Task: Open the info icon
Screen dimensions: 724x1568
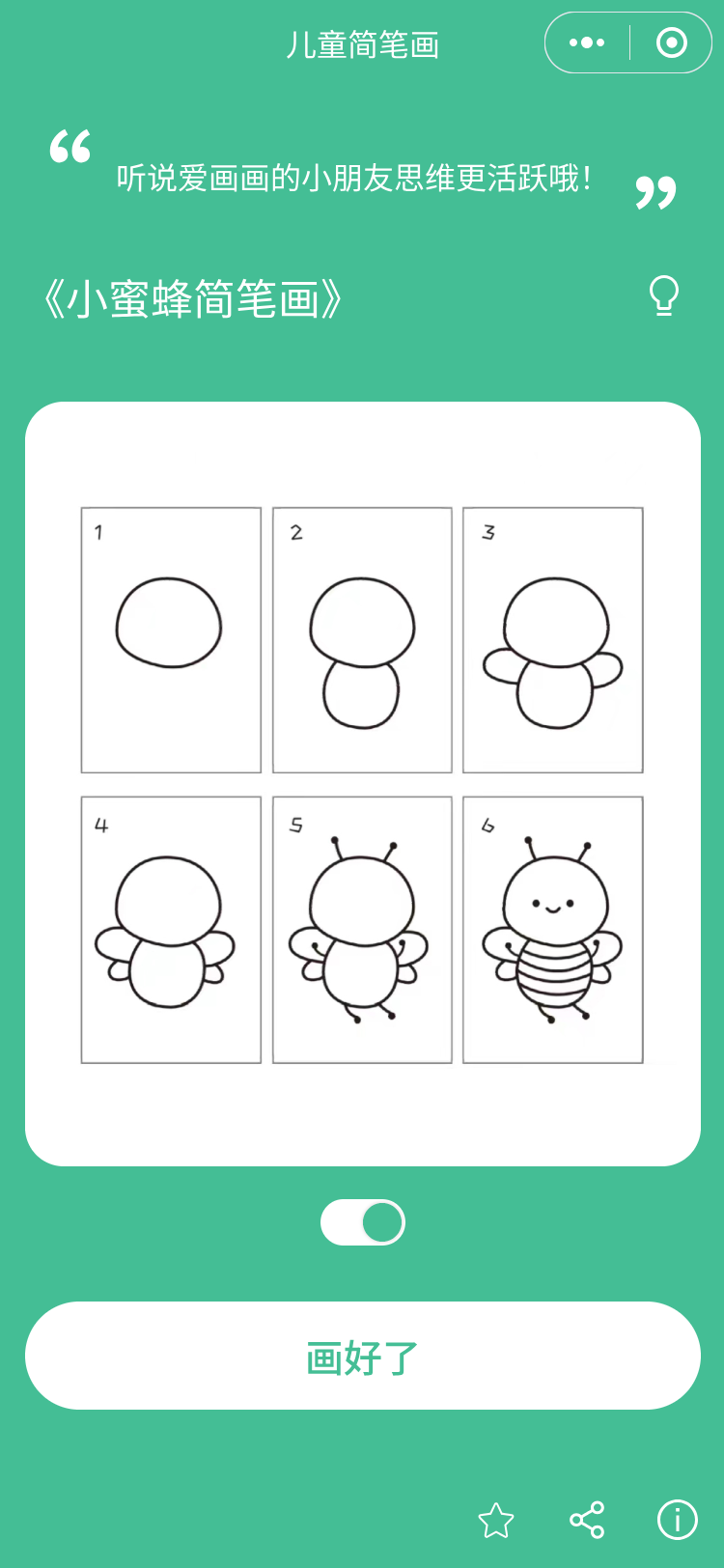Action: click(x=678, y=1520)
